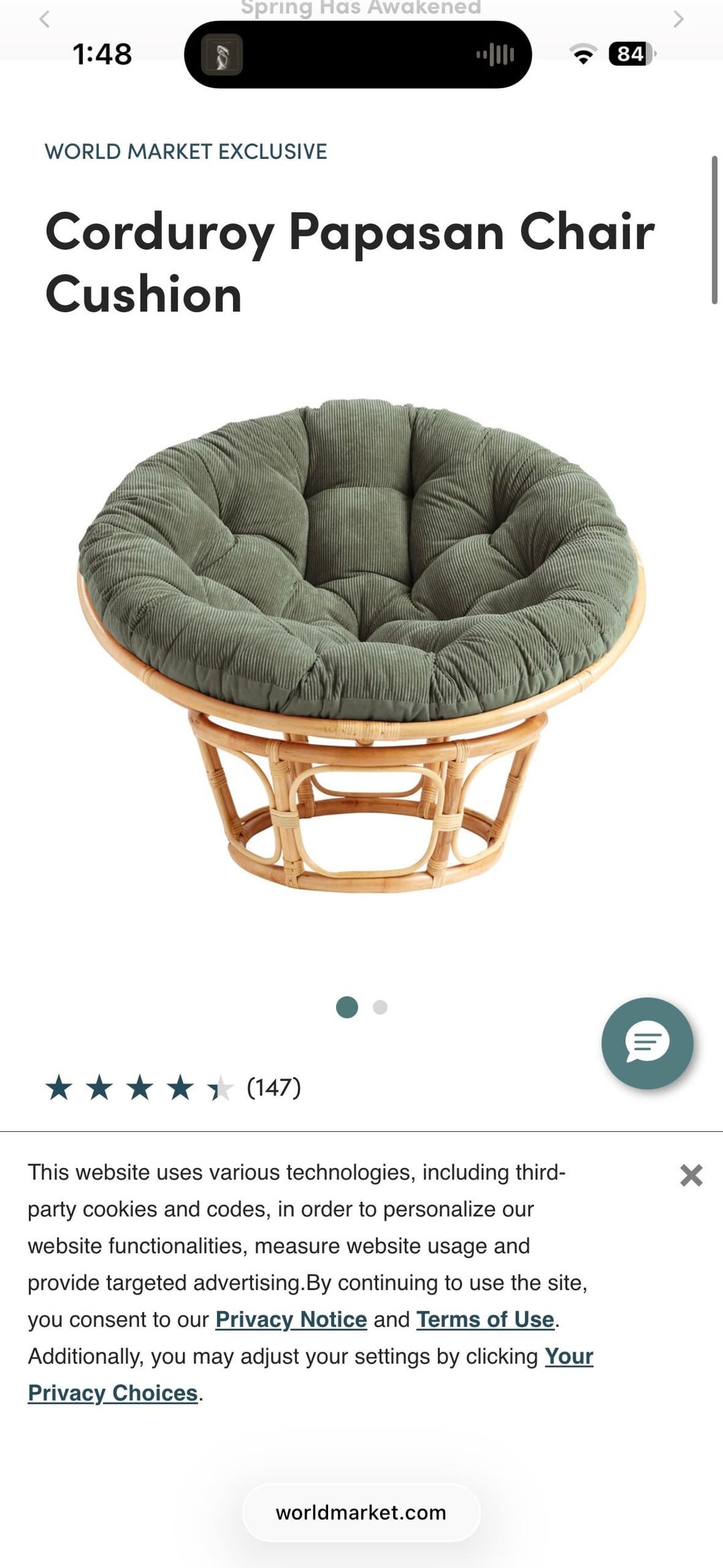
Task: View the 147 customer reviews
Action: click(274, 1086)
